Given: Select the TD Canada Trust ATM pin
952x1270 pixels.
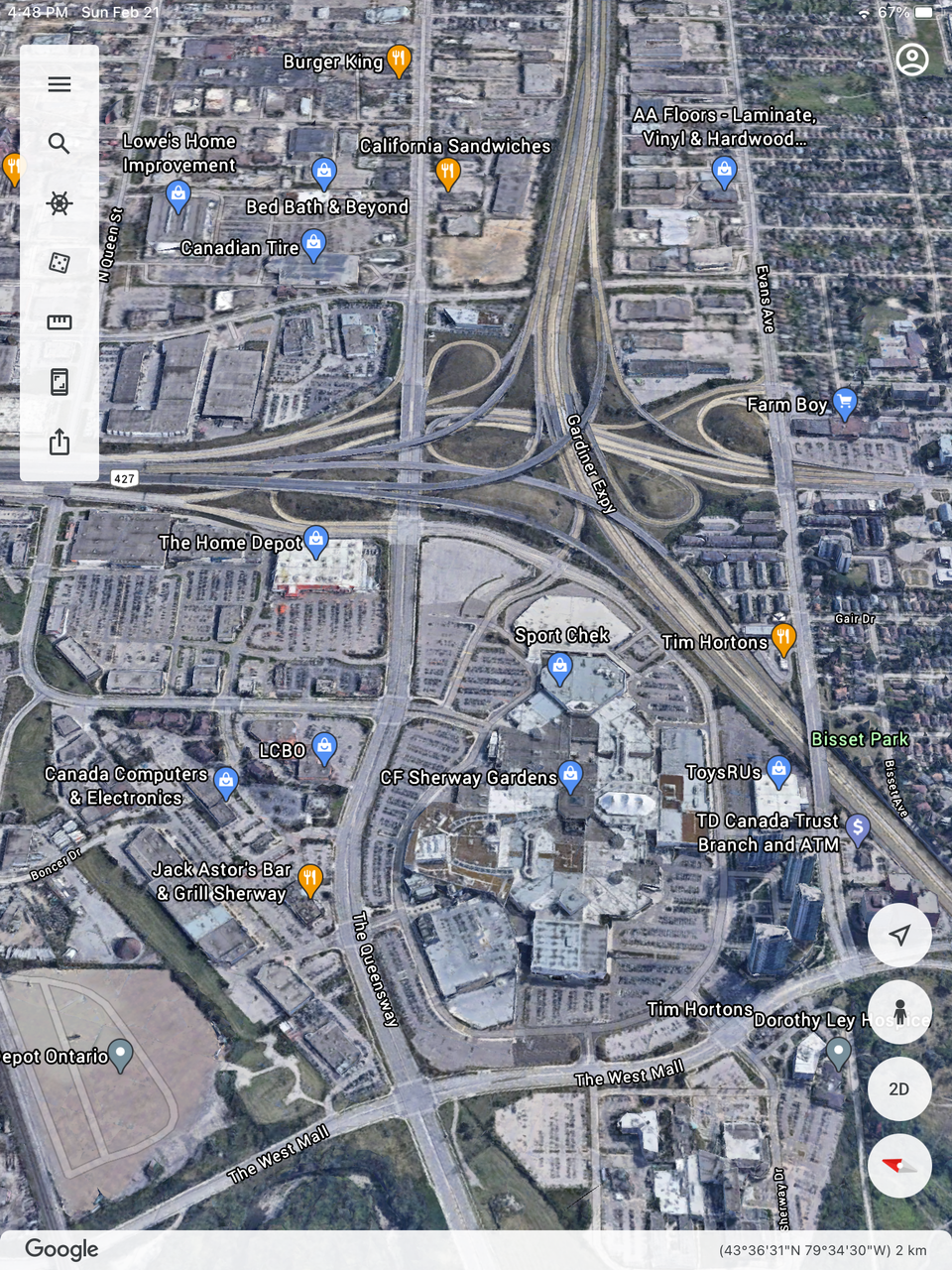Looking at the screenshot, I should (x=858, y=827).
